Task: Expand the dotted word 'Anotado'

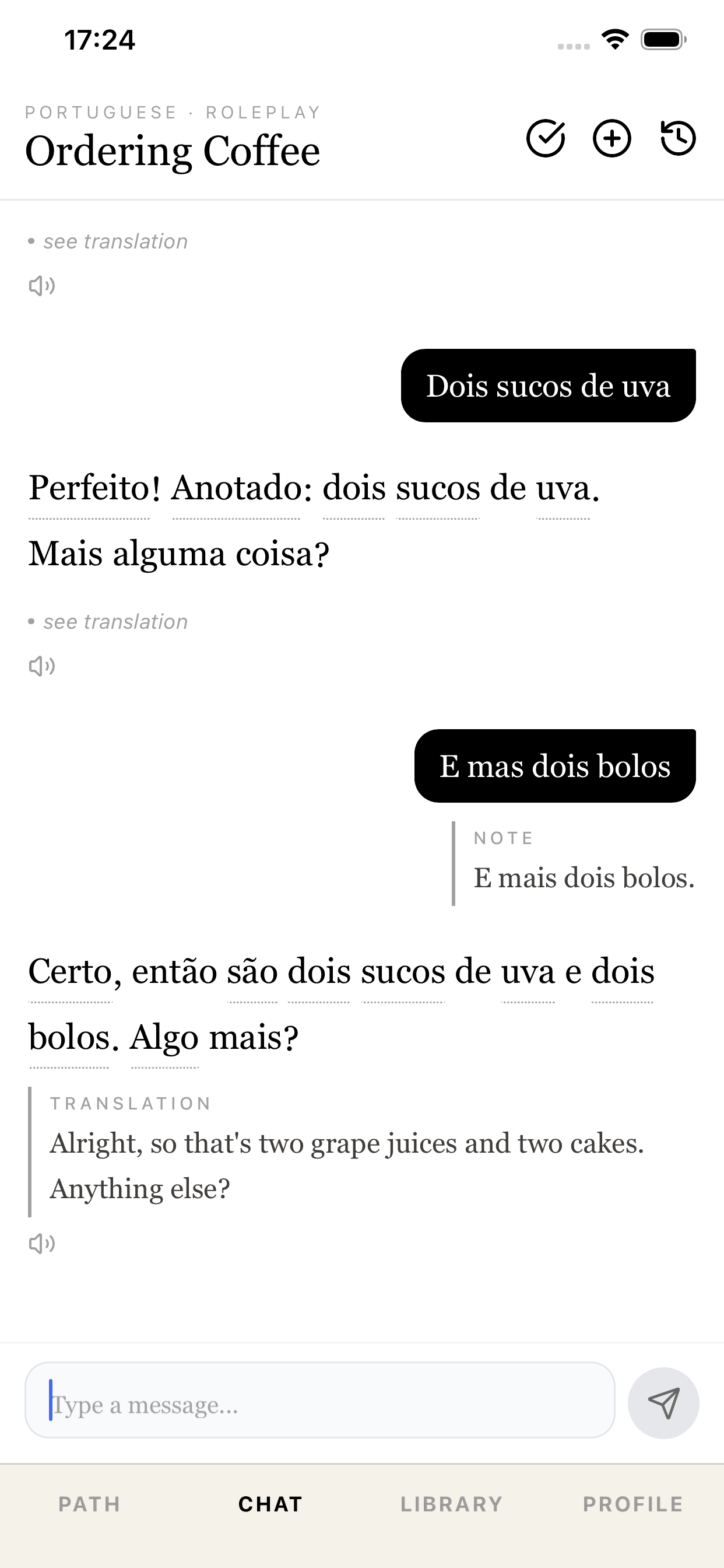Action: (x=237, y=487)
